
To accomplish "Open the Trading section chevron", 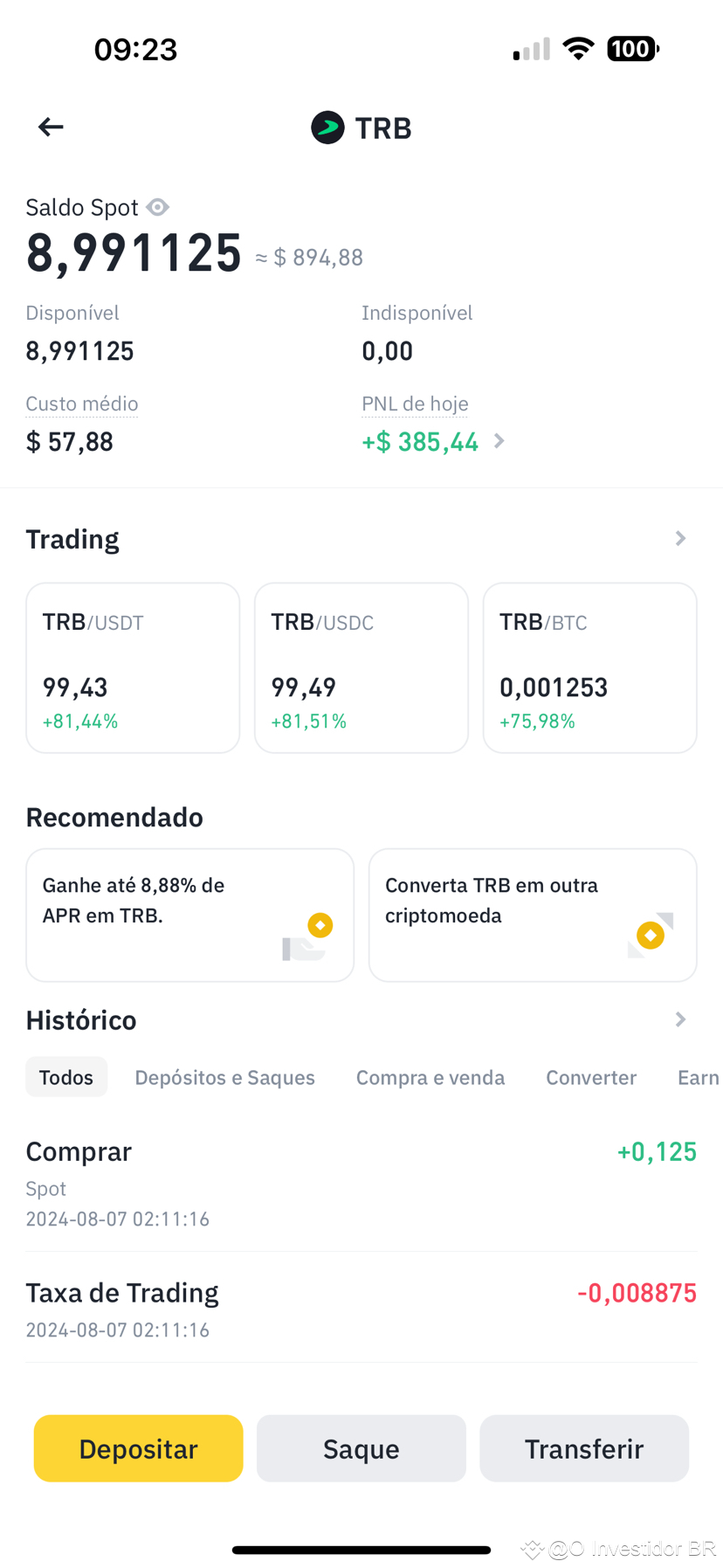I will coord(680,538).
